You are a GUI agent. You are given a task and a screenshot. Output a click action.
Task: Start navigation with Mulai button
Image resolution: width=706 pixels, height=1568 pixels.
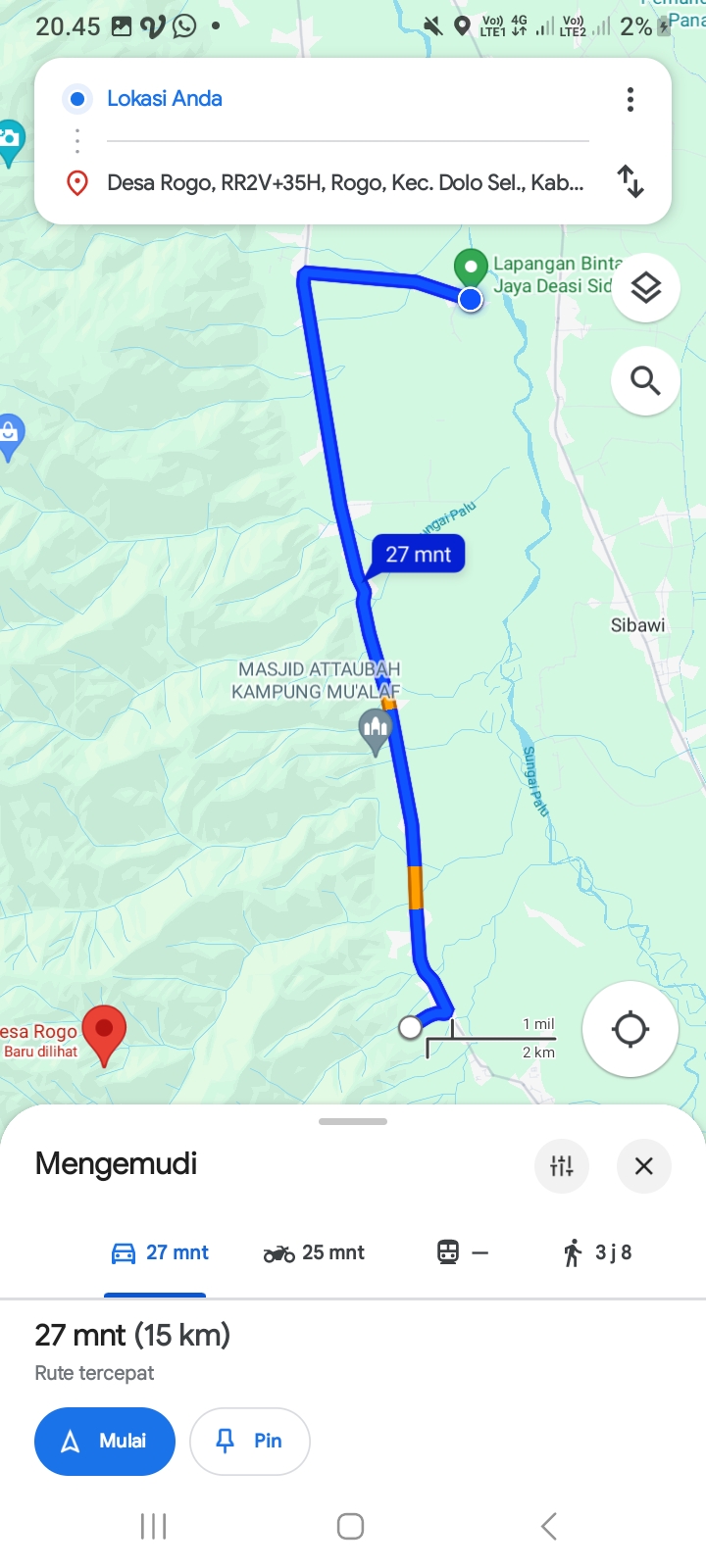[105, 1442]
